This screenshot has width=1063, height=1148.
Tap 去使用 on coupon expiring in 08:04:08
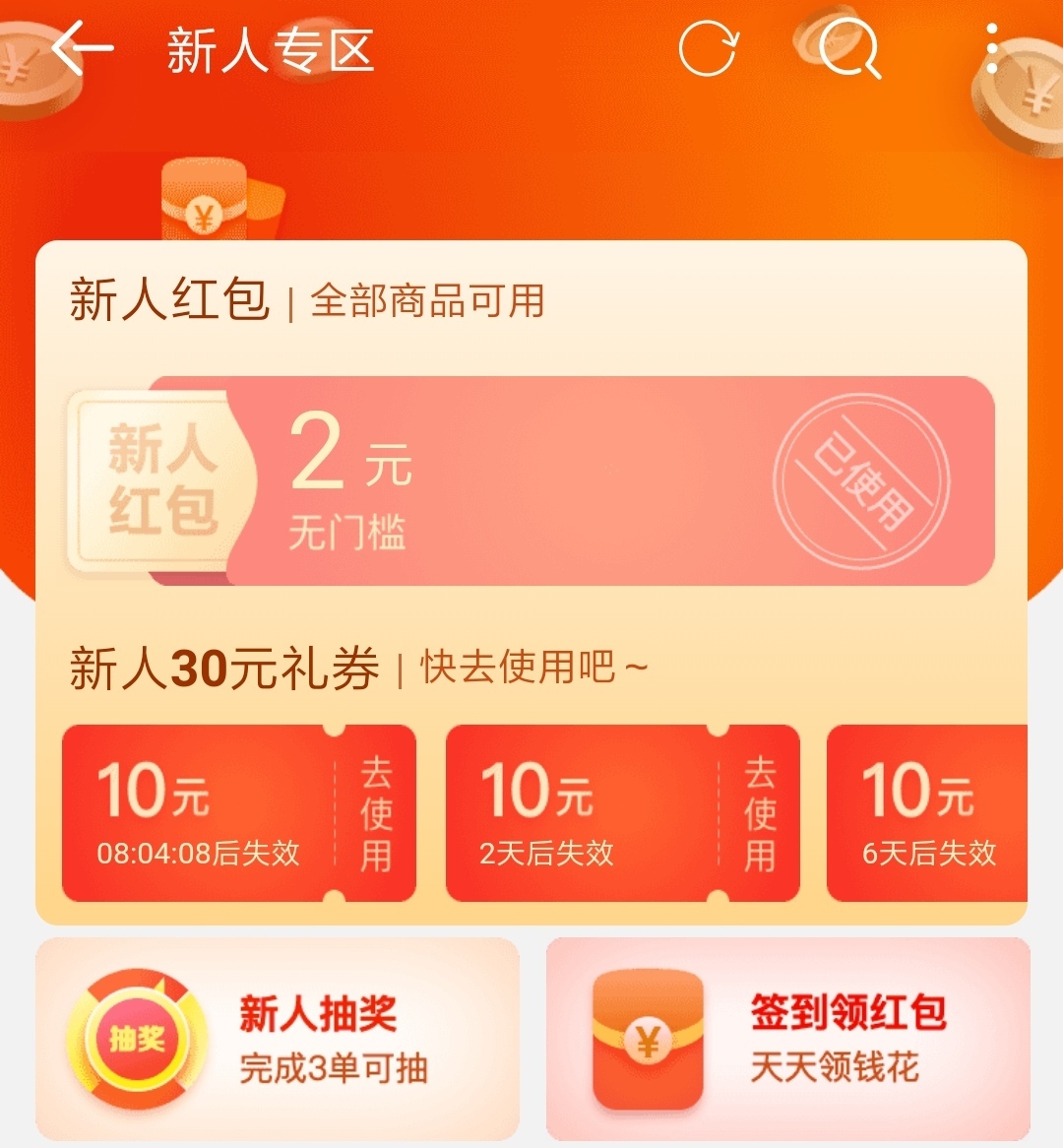[376, 813]
